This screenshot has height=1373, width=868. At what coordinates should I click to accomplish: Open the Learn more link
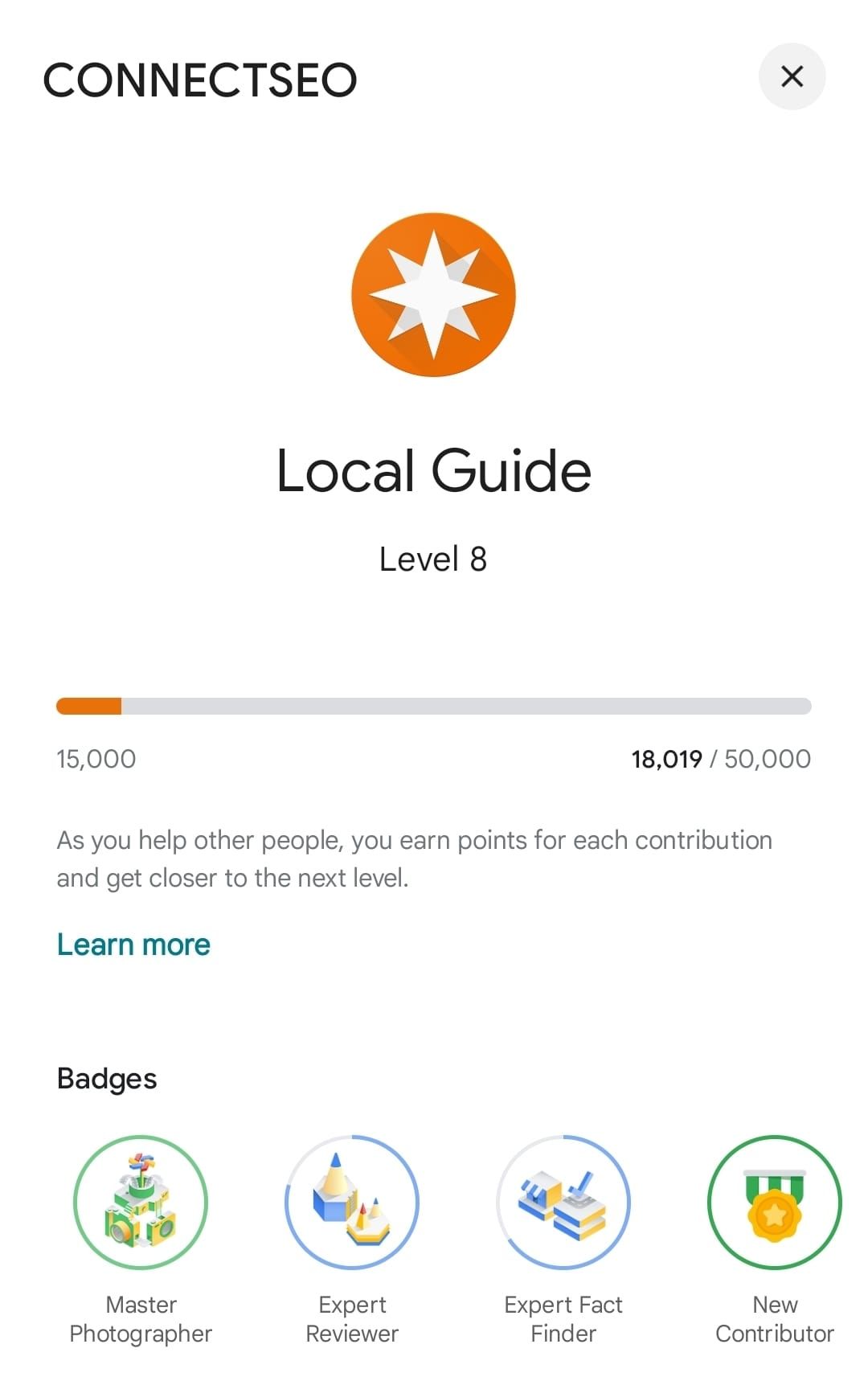point(133,944)
